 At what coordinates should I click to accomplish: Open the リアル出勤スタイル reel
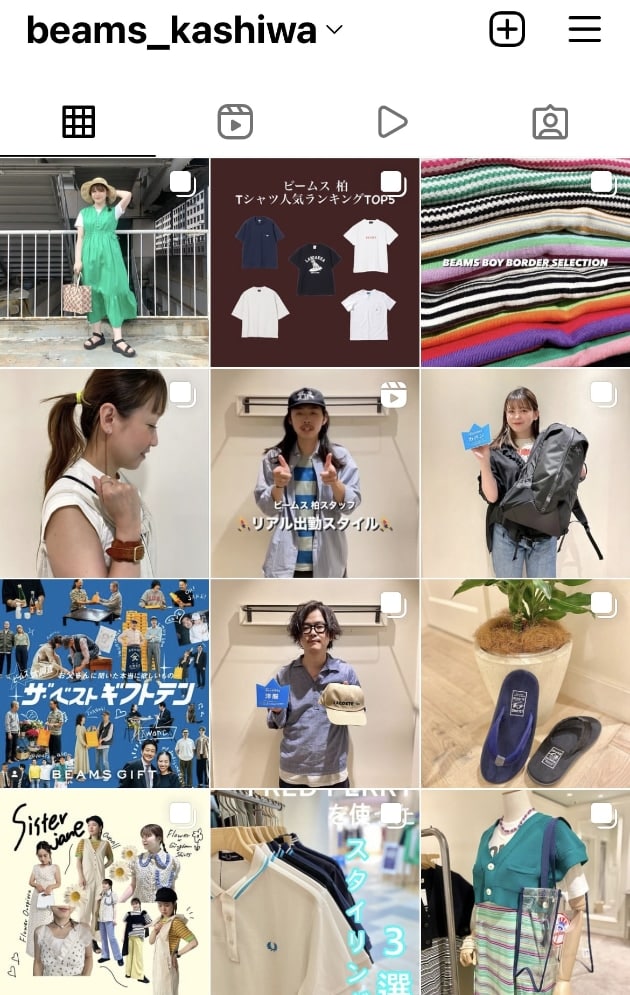coord(314,473)
